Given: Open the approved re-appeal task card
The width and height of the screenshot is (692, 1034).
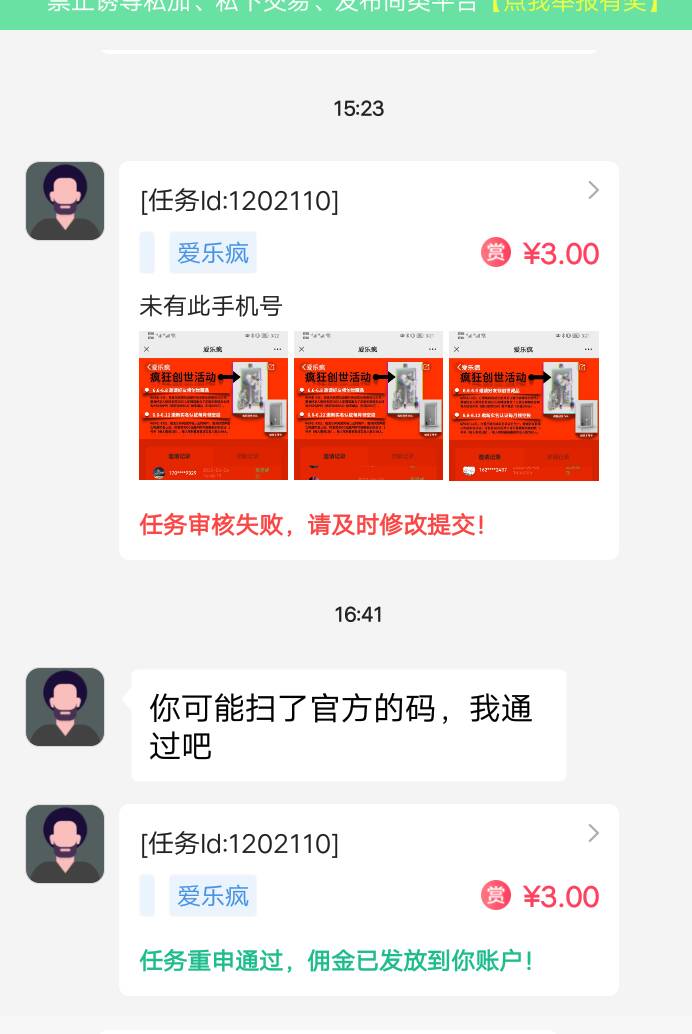Looking at the screenshot, I should click(x=369, y=899).
